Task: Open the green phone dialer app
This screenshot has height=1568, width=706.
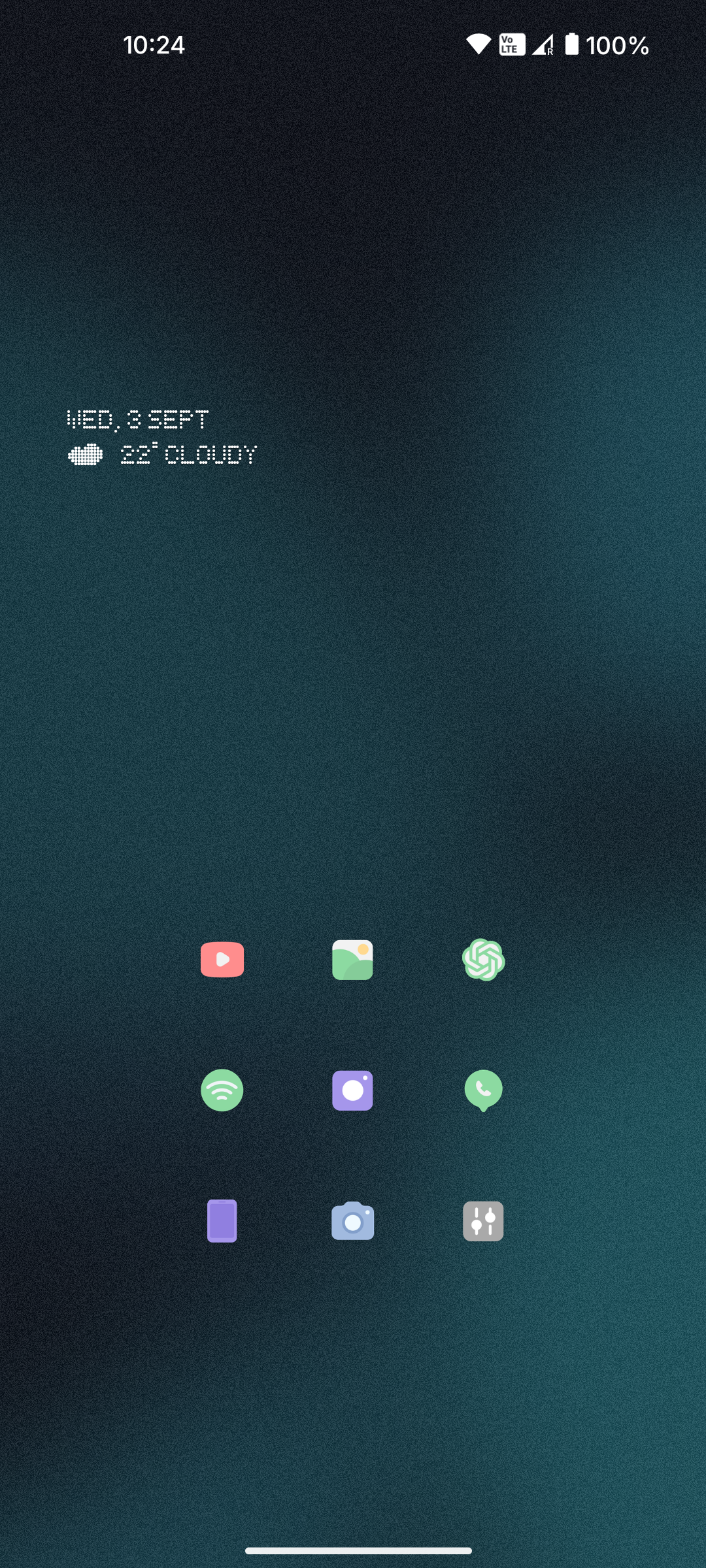Action: pyautogui.click(x=483, y=1090)
